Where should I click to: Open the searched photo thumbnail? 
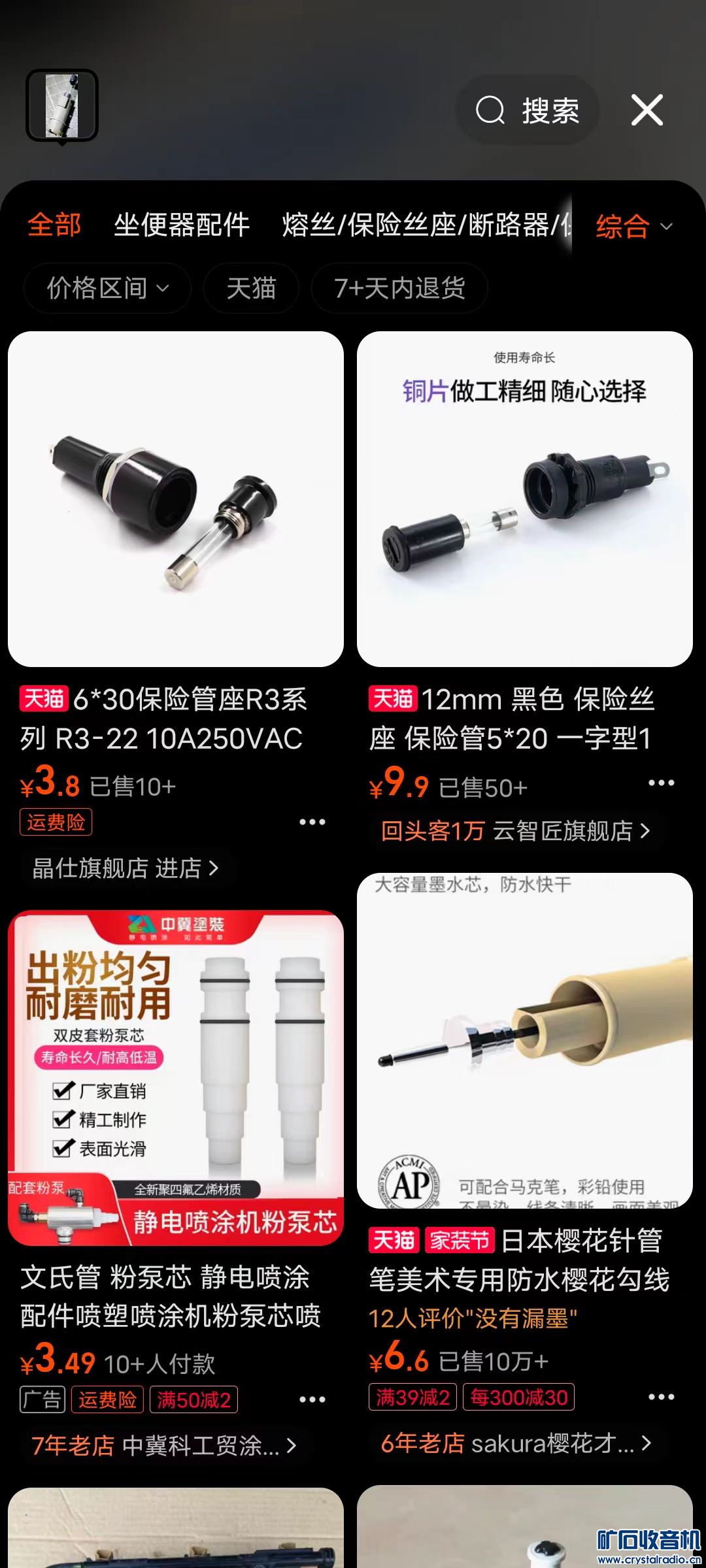pyautogui.click(x=62, y=106)
